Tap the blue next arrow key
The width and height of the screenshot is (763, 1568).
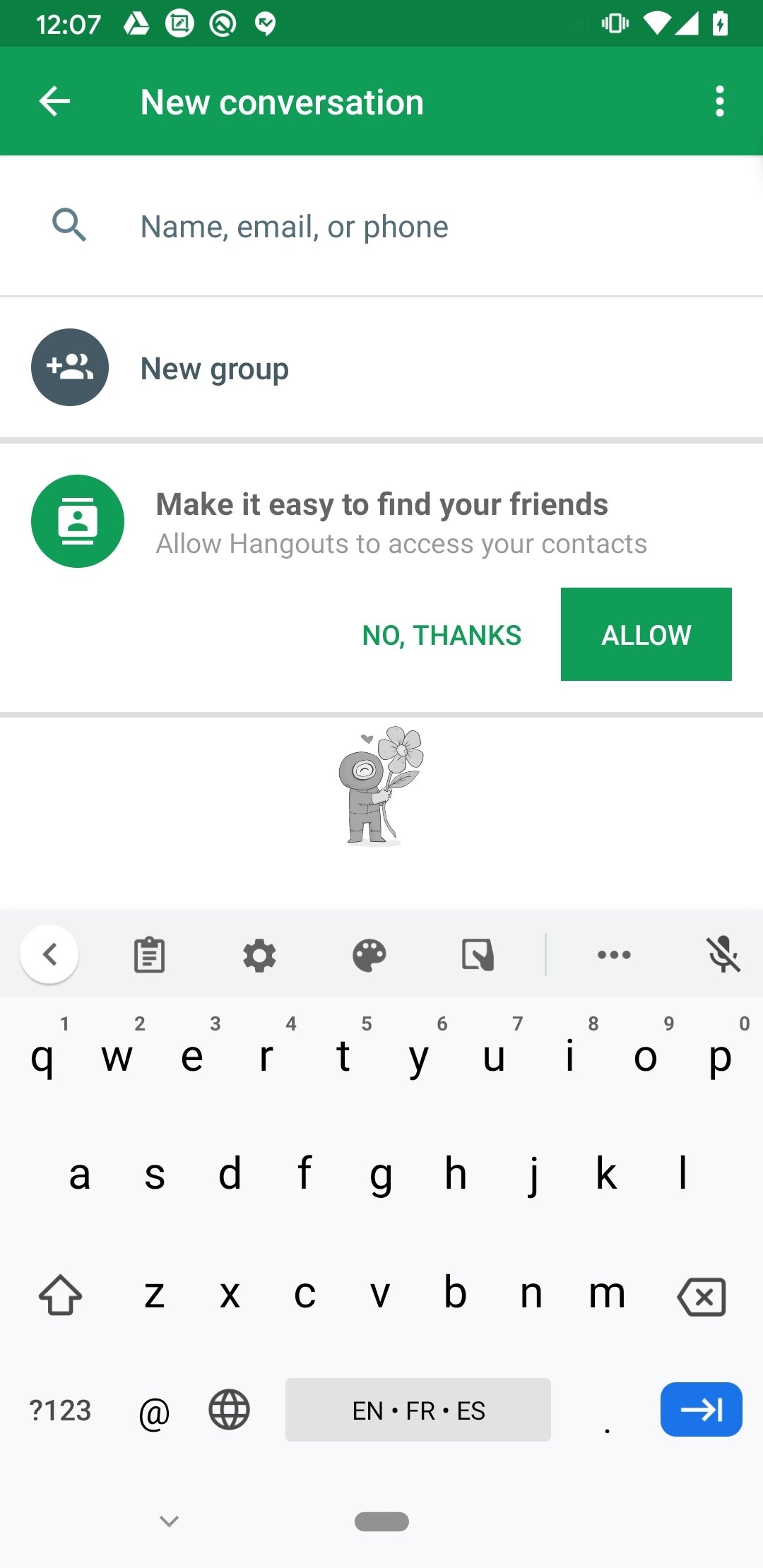click(x=701, y=1410)
